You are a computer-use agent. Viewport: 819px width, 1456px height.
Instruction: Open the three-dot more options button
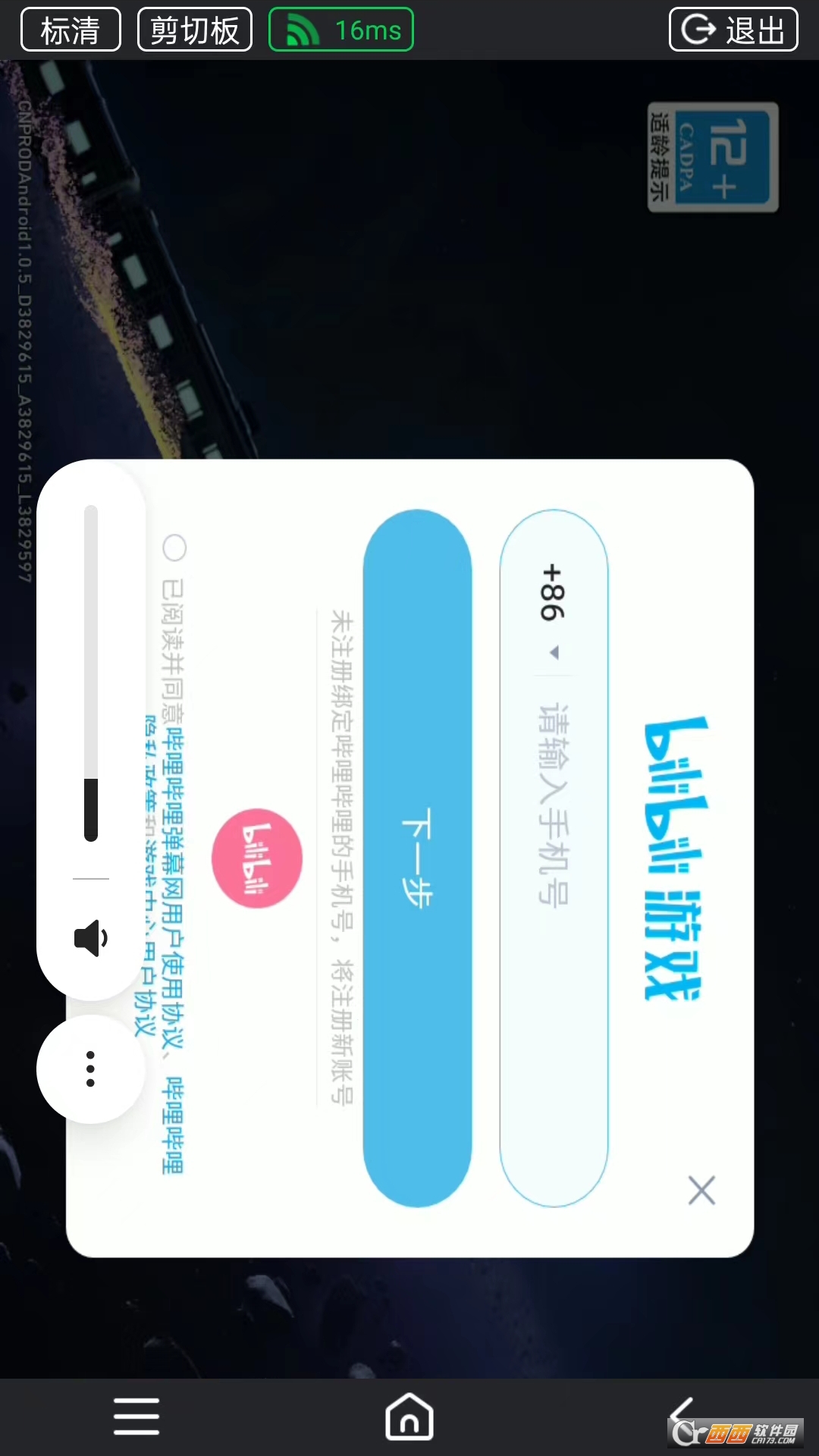[x=91, y=1069]
